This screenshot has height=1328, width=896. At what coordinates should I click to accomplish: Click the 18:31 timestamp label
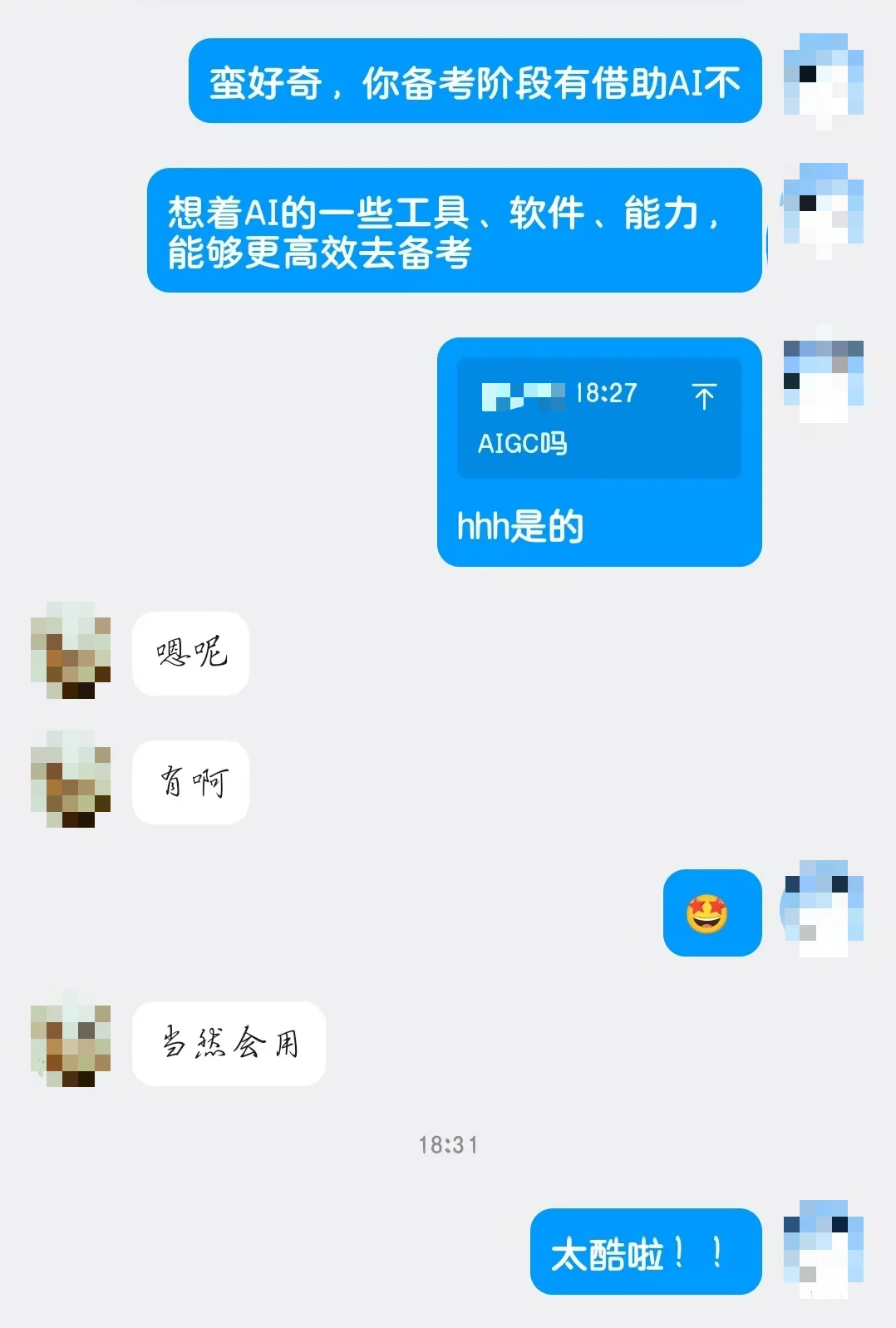tap(449, 1144)
